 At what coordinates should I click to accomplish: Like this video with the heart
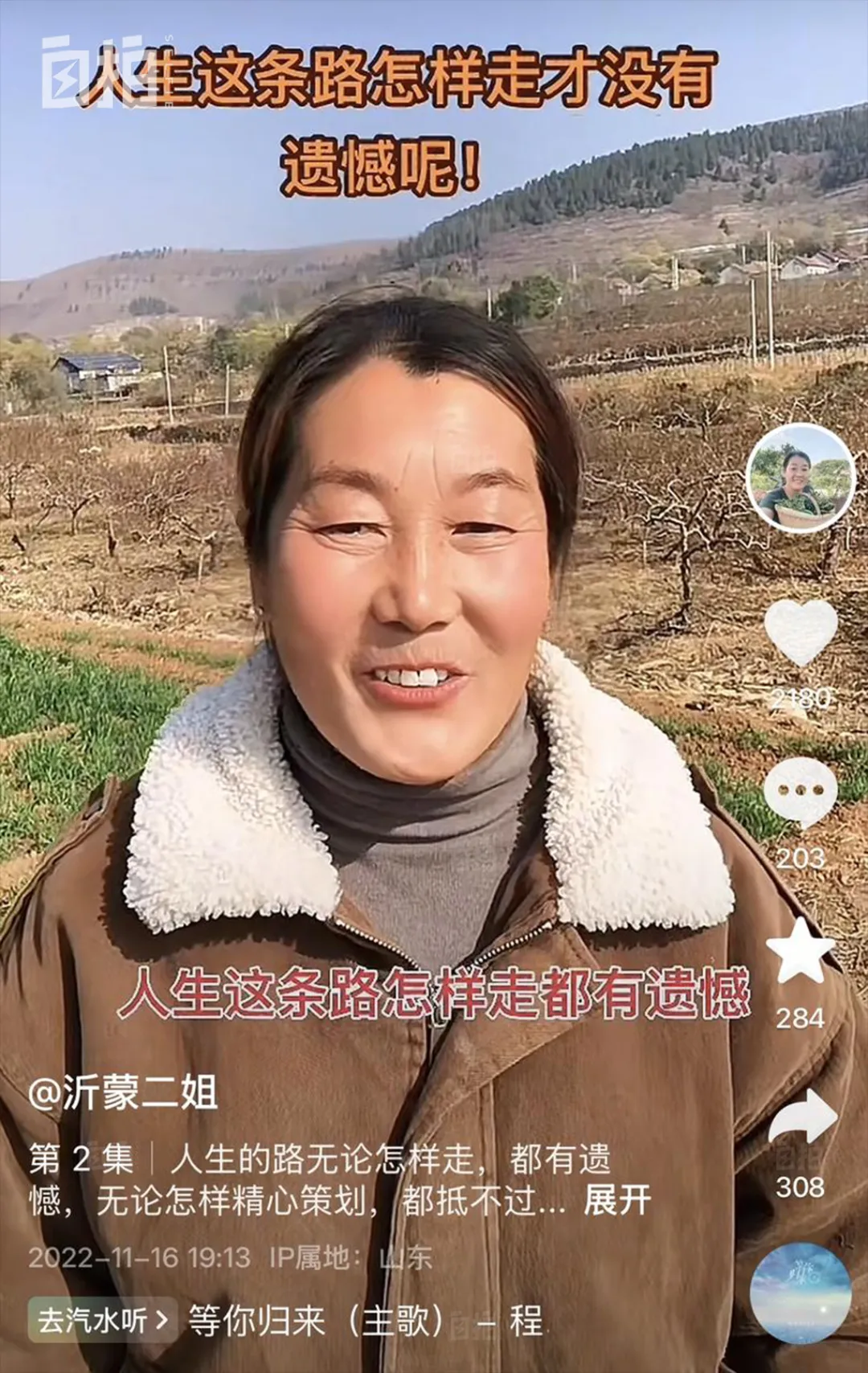click(x=800, y=632)
